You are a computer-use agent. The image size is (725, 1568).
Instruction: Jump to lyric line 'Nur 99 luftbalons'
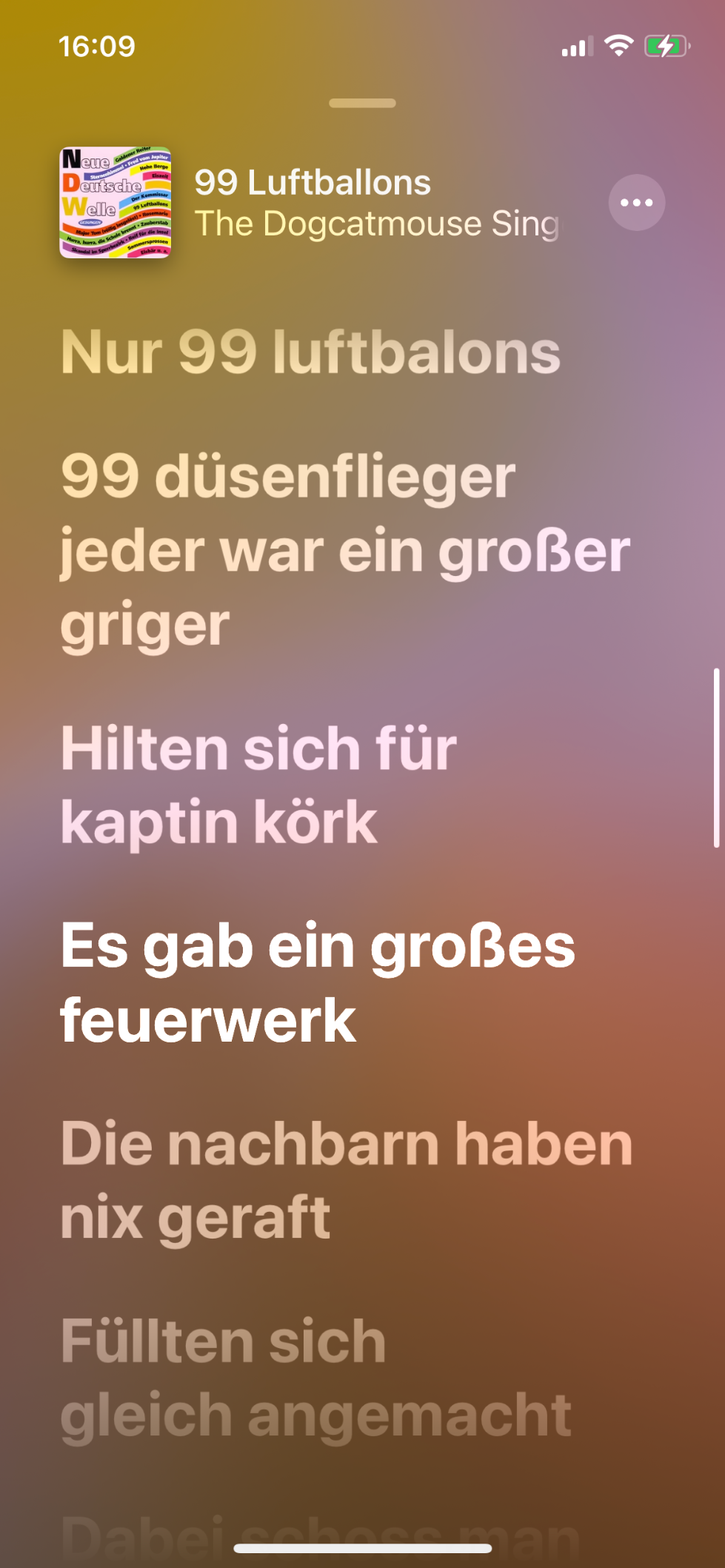click(310, 352)
